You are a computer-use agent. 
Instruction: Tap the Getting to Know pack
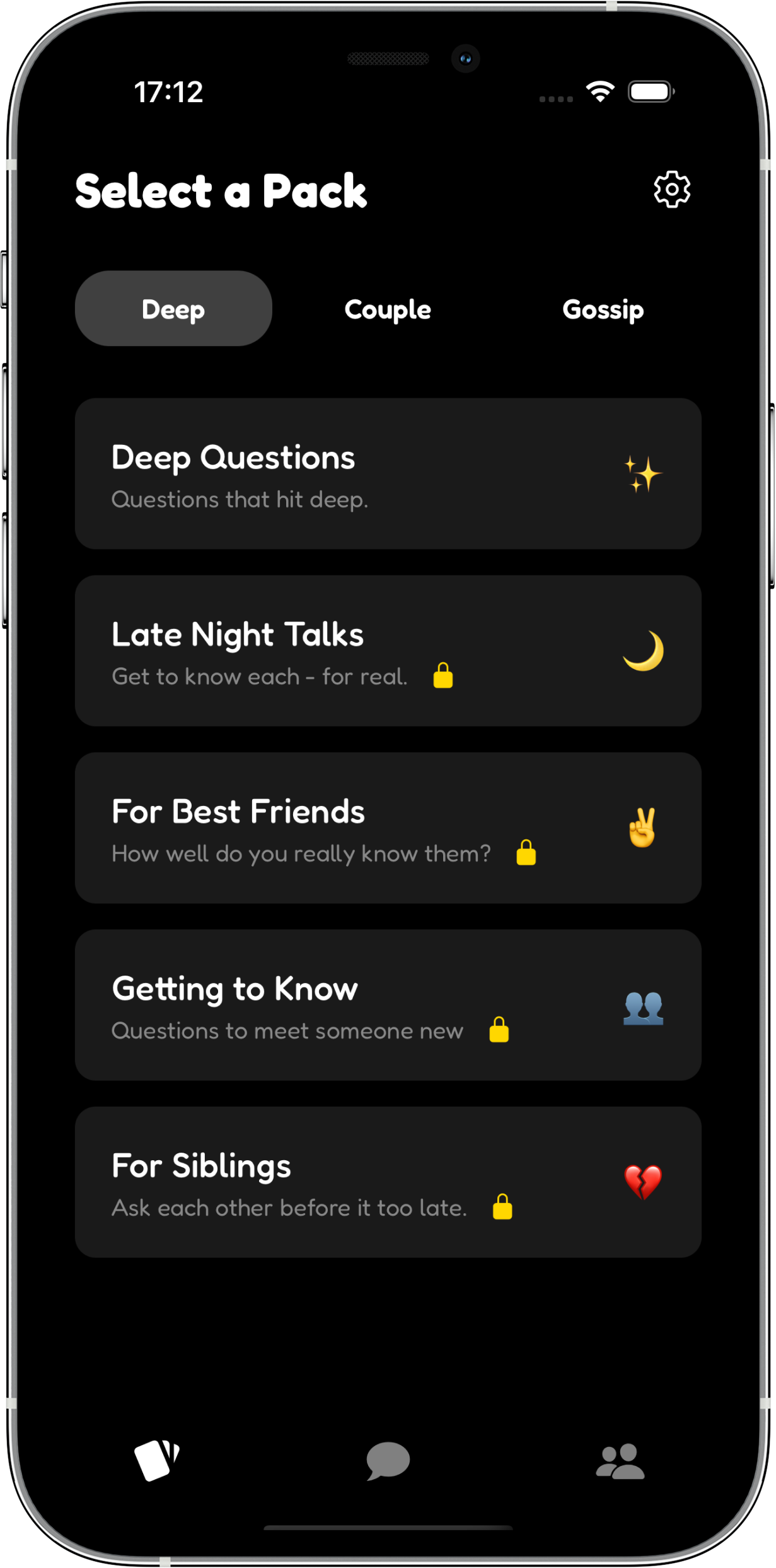(388, 1005)
